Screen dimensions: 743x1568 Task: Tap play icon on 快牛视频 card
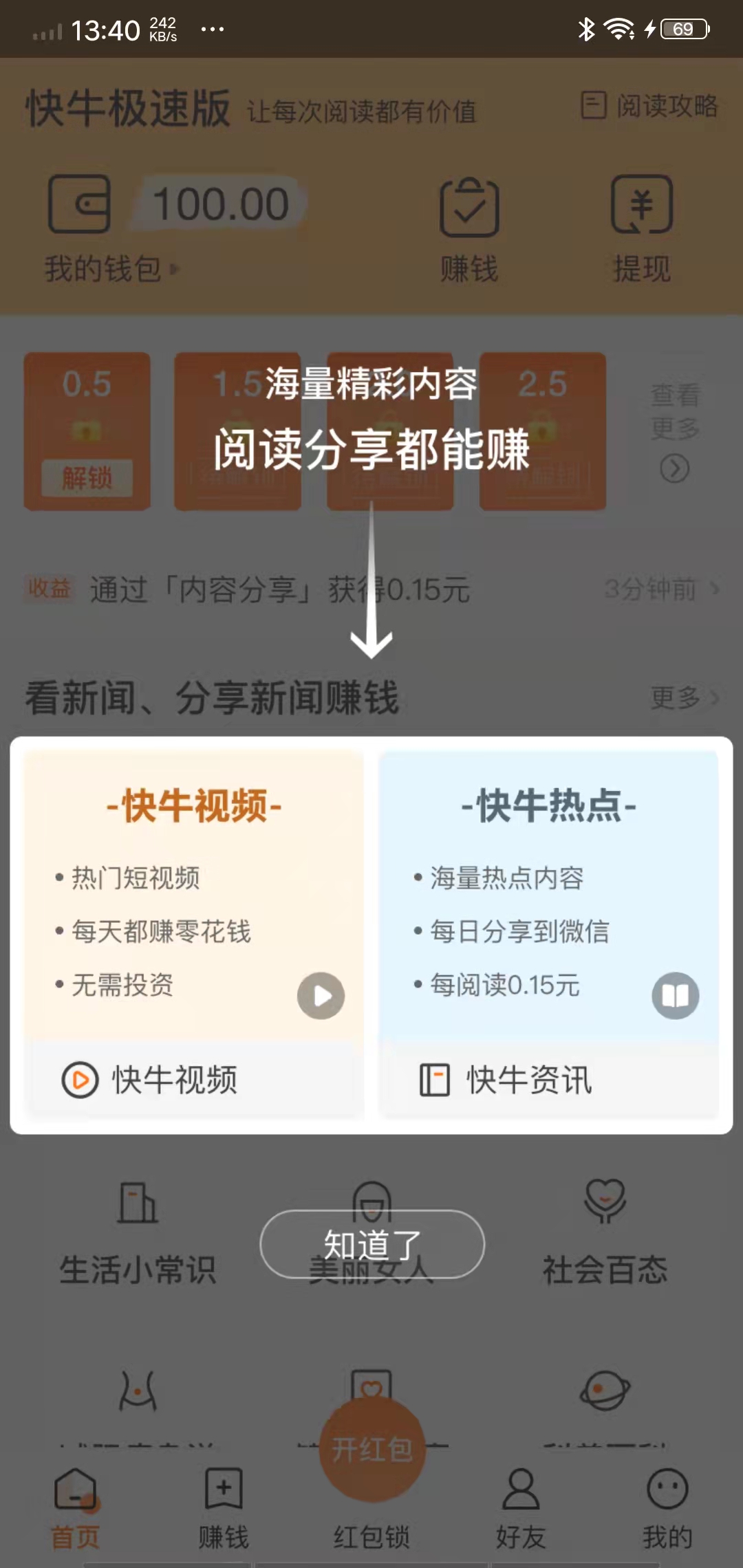tap(320, 996)
